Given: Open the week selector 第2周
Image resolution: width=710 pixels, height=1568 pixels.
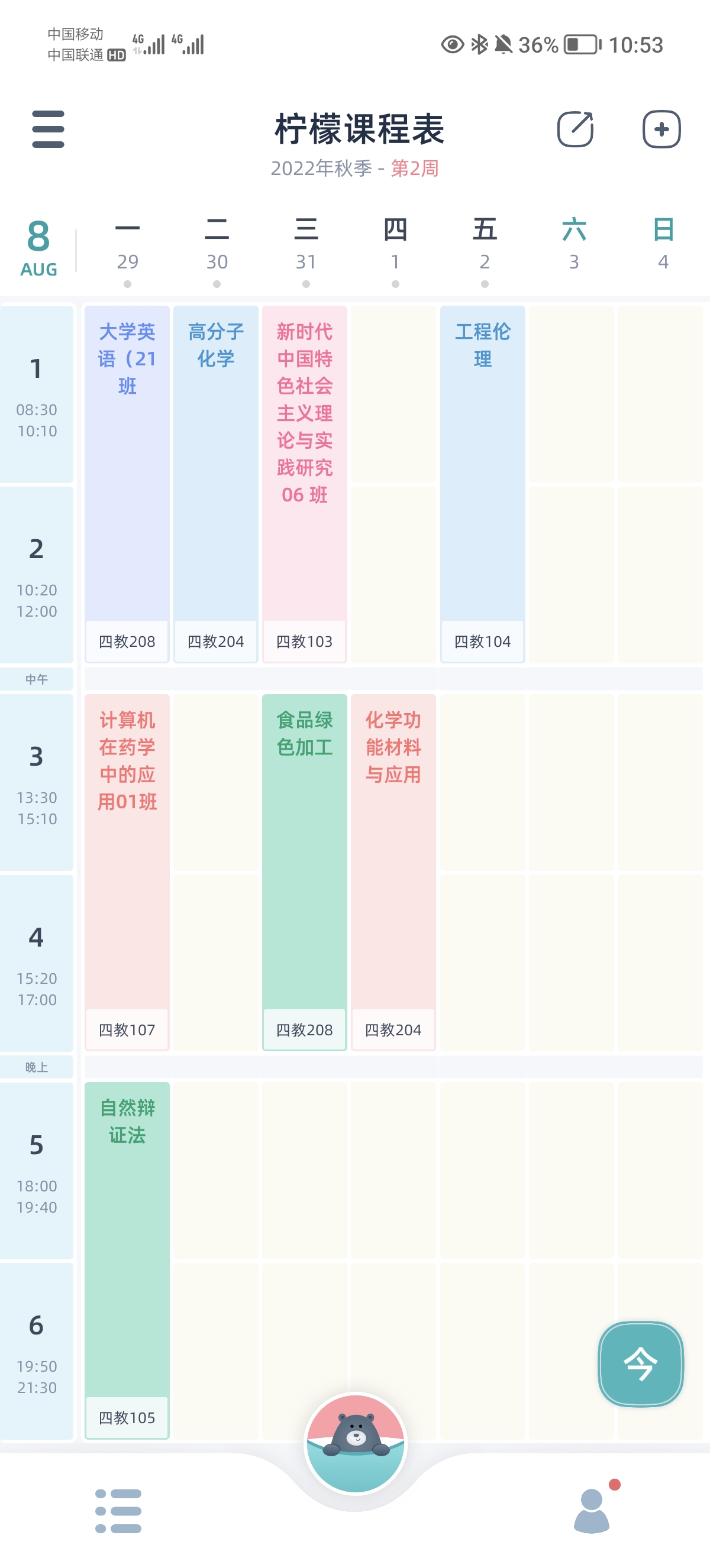Looking at the screenshot, I should click(x=414, y=169).
